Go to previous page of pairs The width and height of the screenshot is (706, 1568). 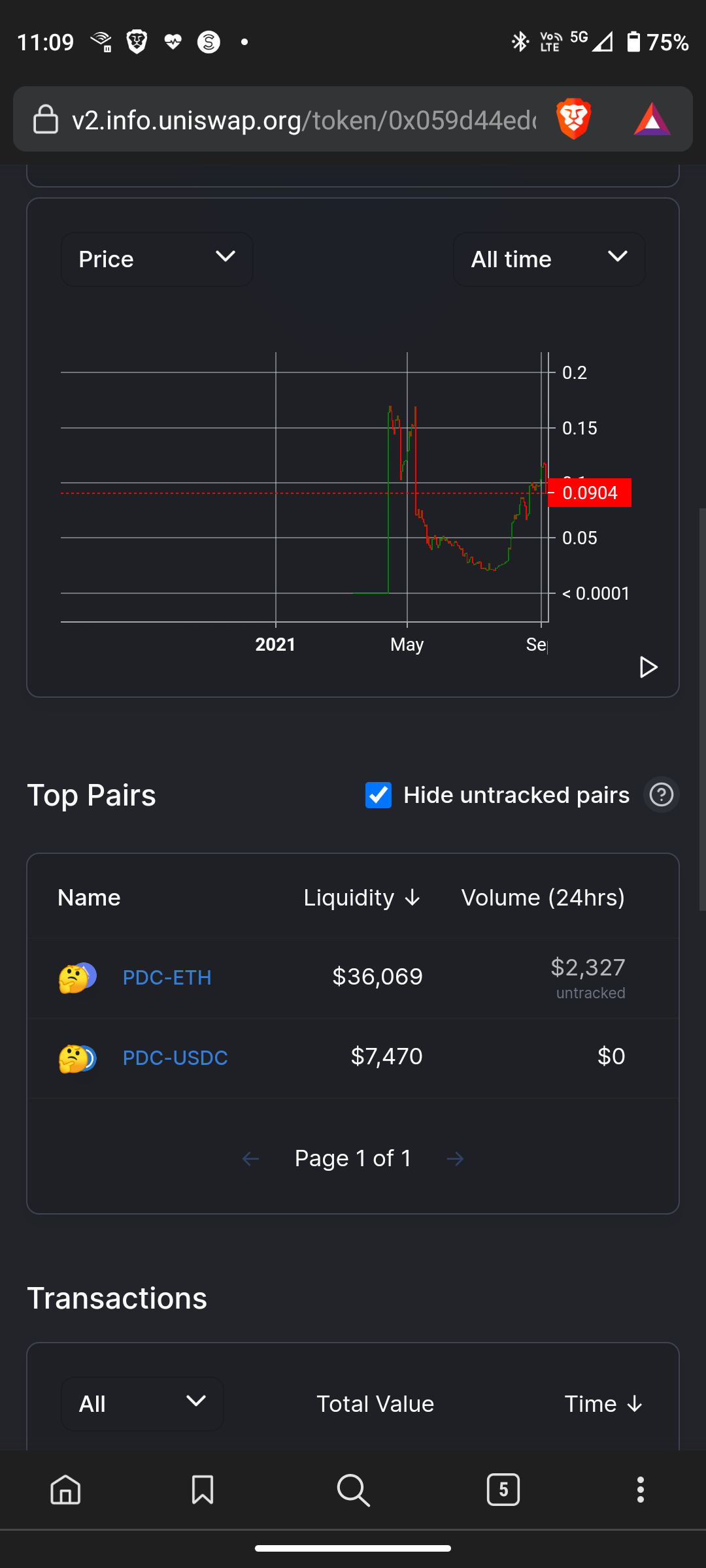tap(251, 1159)
